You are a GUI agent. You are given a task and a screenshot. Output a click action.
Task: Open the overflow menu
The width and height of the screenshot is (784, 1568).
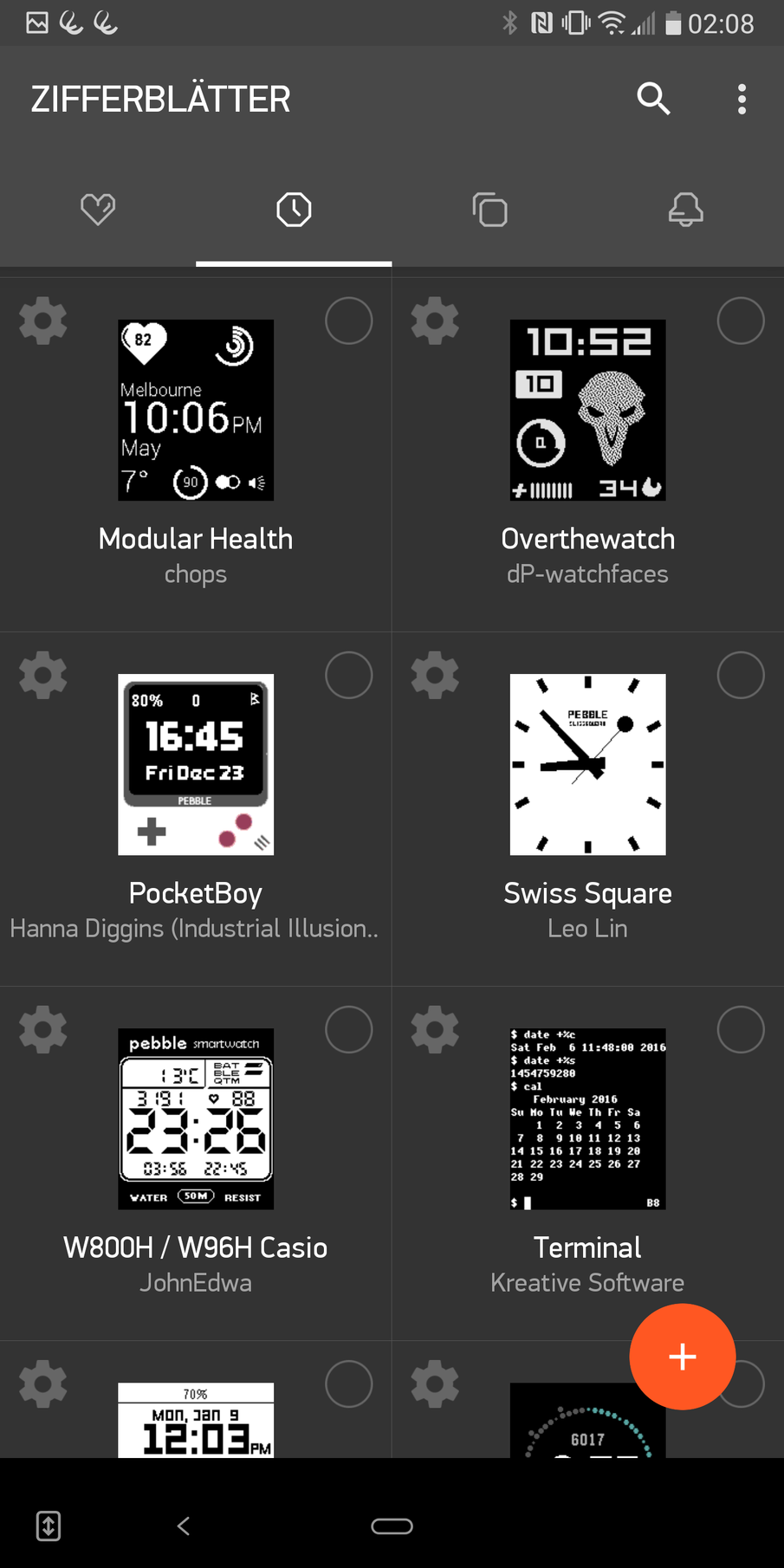pyautogui.click(x=742, y=99)
